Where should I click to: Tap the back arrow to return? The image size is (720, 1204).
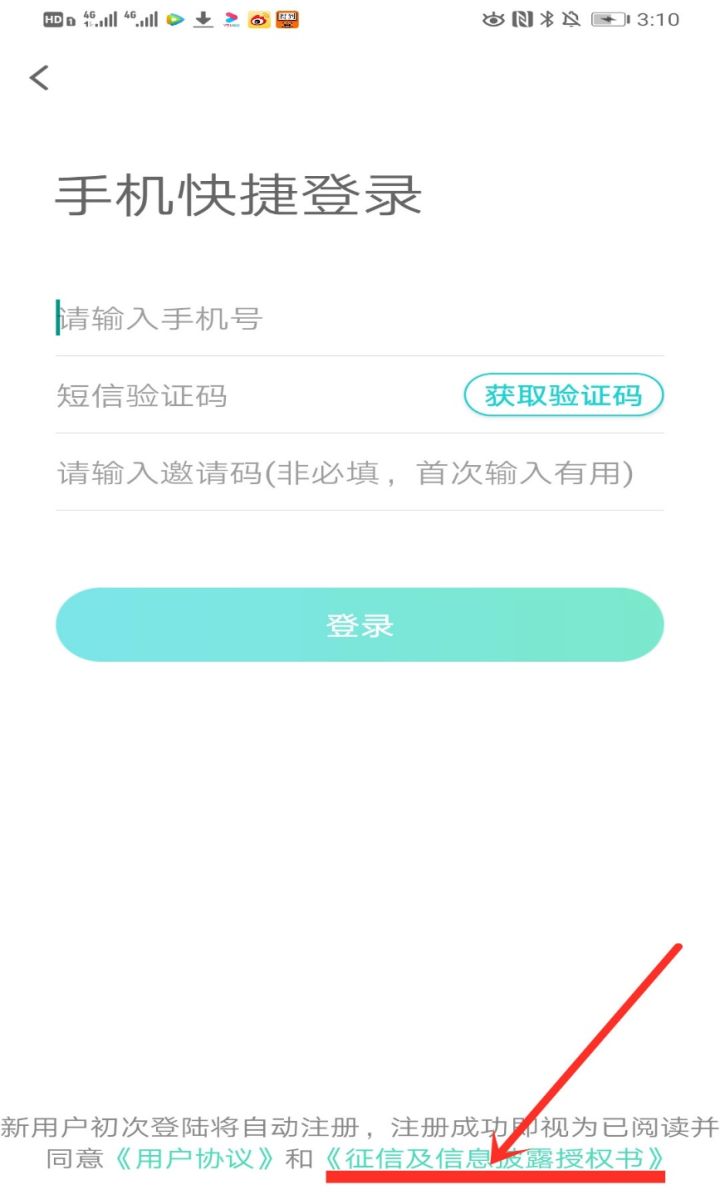click(x=38, y=78)
